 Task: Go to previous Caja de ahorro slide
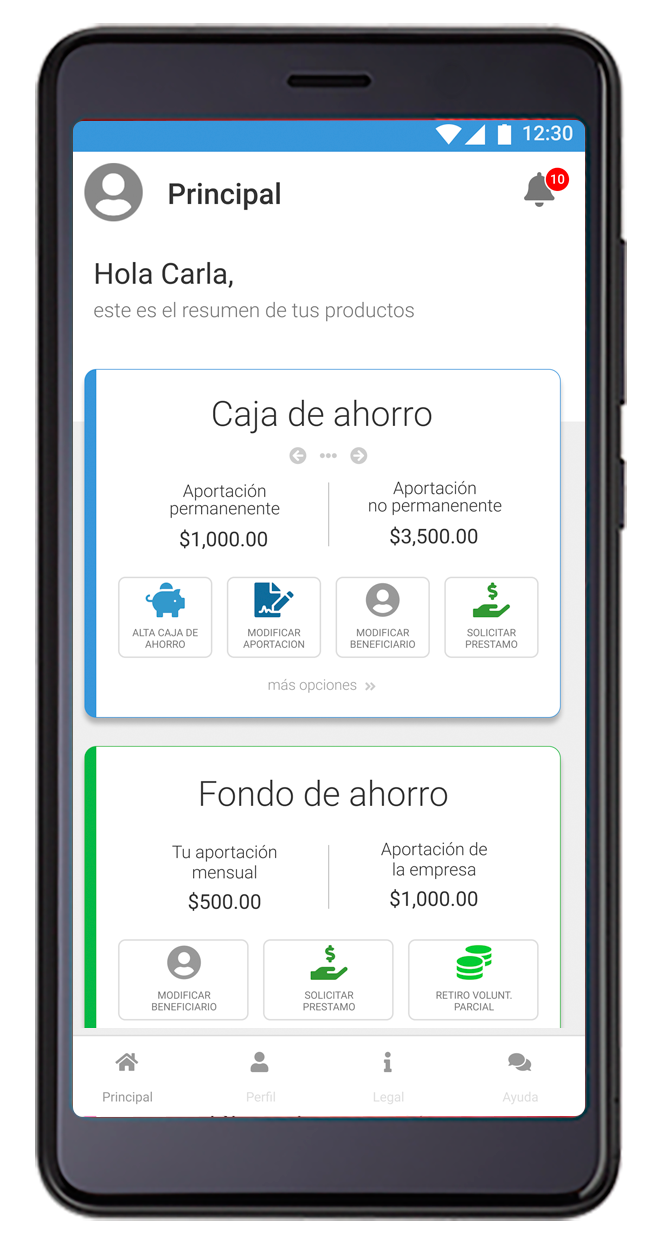(298, 456)
